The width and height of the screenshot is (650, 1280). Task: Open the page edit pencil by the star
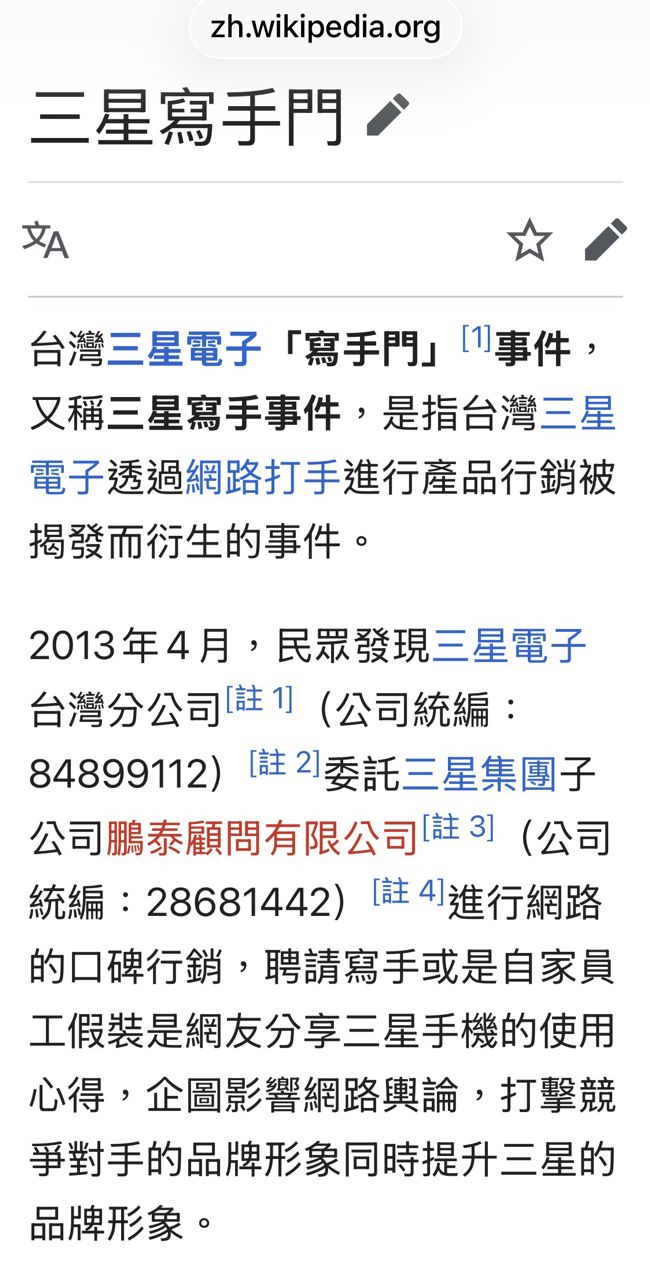point(605,240)
